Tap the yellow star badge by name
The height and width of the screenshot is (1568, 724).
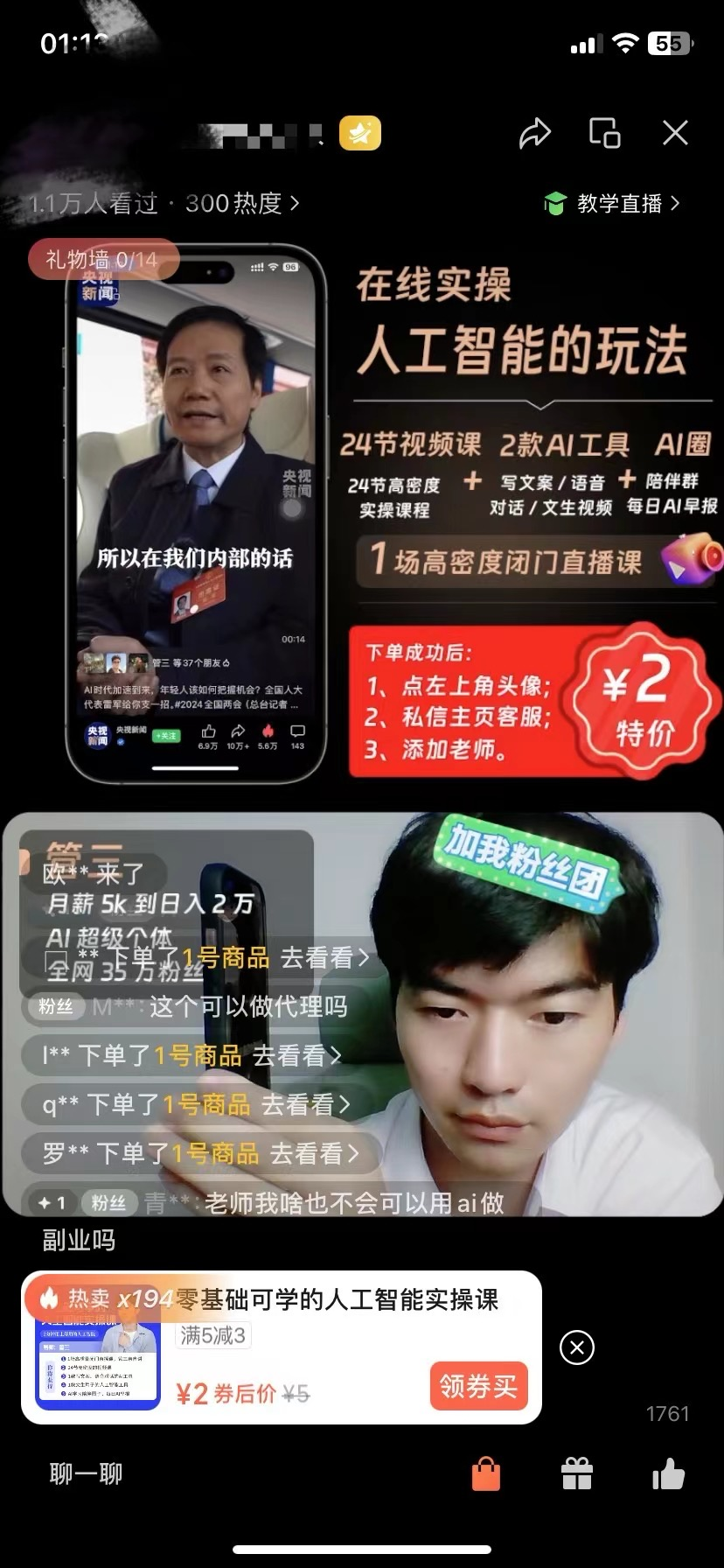coord(360,134)
